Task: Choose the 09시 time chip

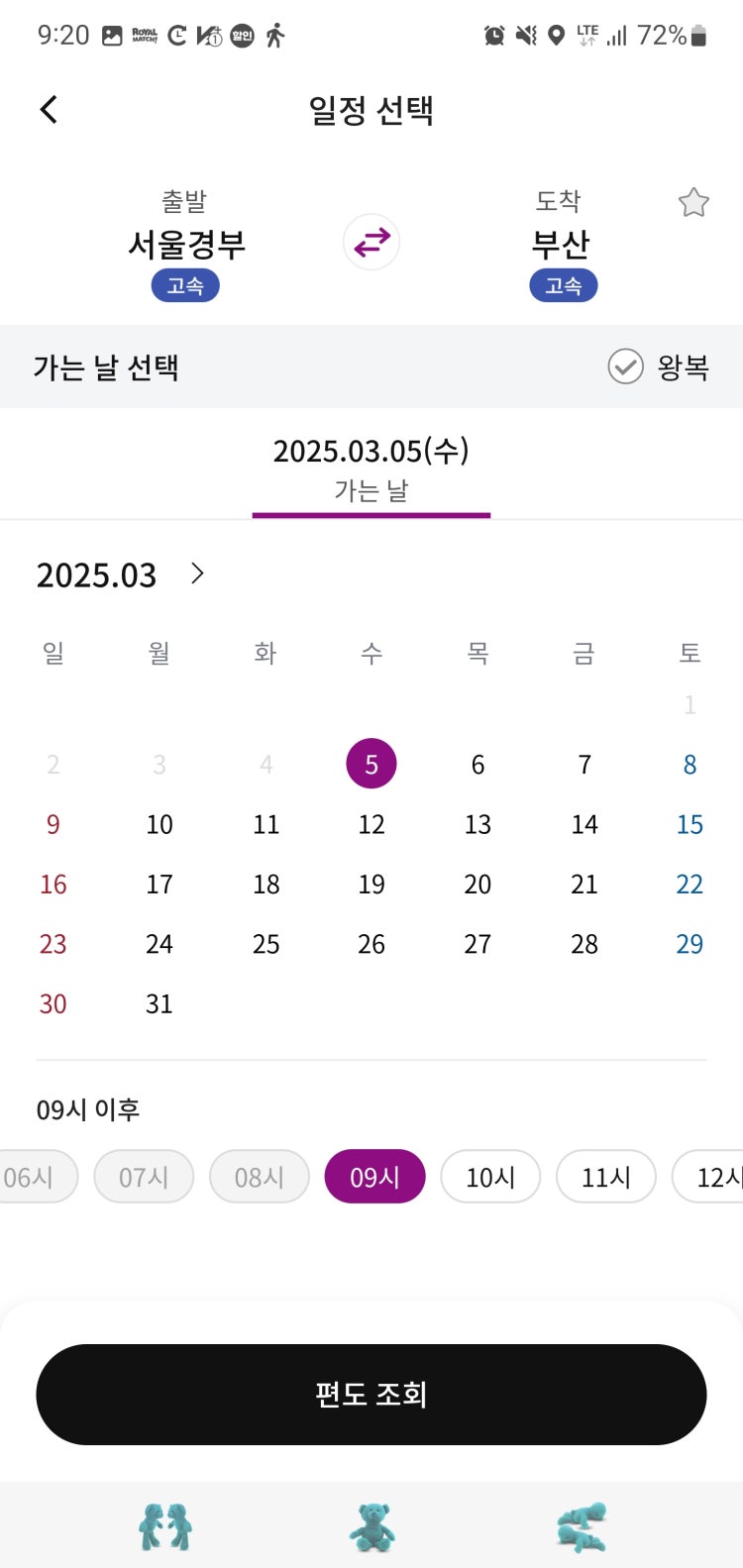Action: [x=374, y=1177]
